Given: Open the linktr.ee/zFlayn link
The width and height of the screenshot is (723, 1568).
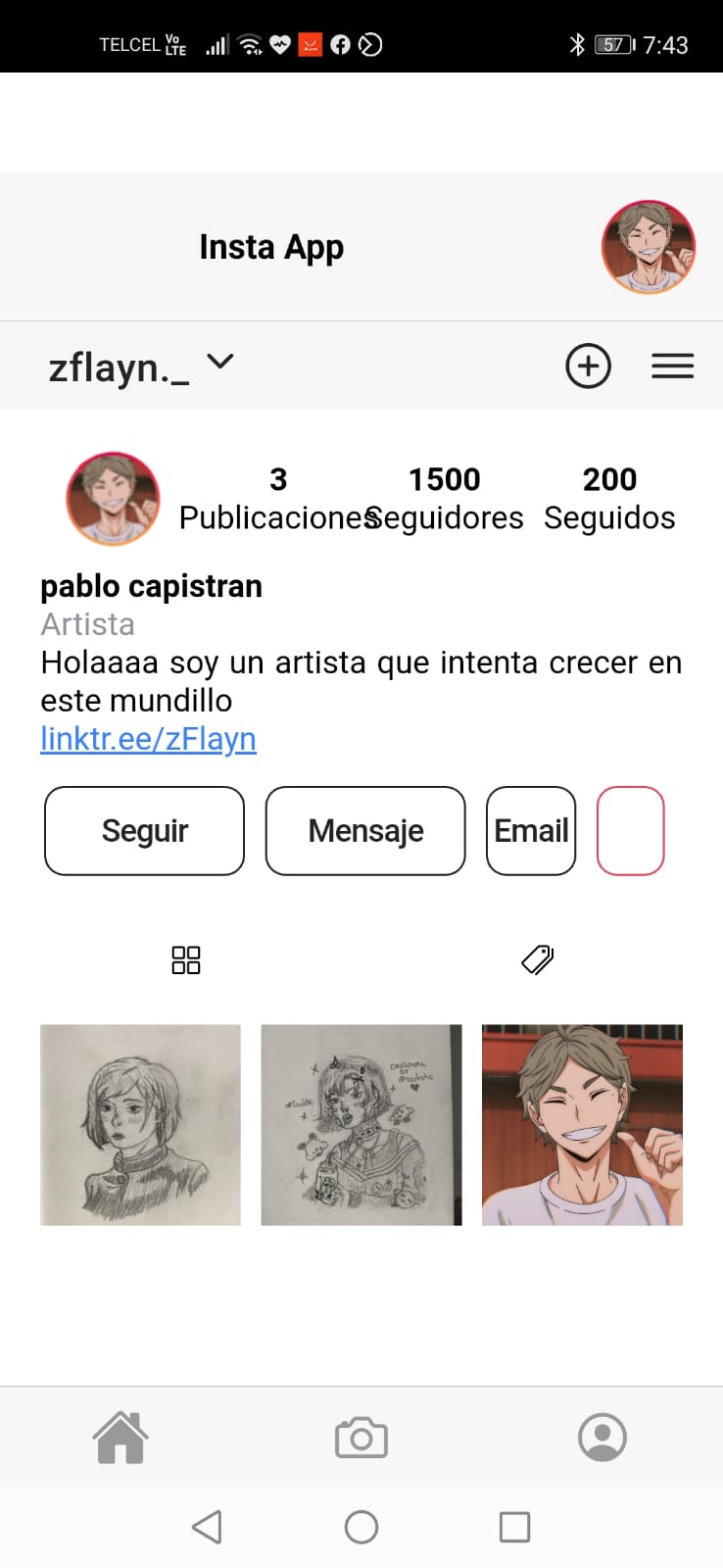Looking at the screenshot, I should [148, 739].
